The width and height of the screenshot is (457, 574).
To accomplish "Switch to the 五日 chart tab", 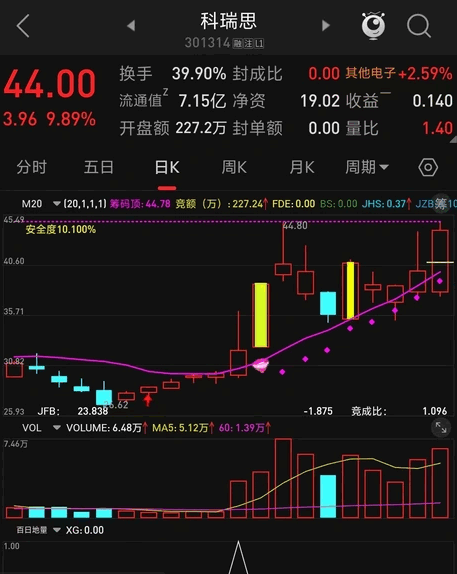I will pos(99,168).
